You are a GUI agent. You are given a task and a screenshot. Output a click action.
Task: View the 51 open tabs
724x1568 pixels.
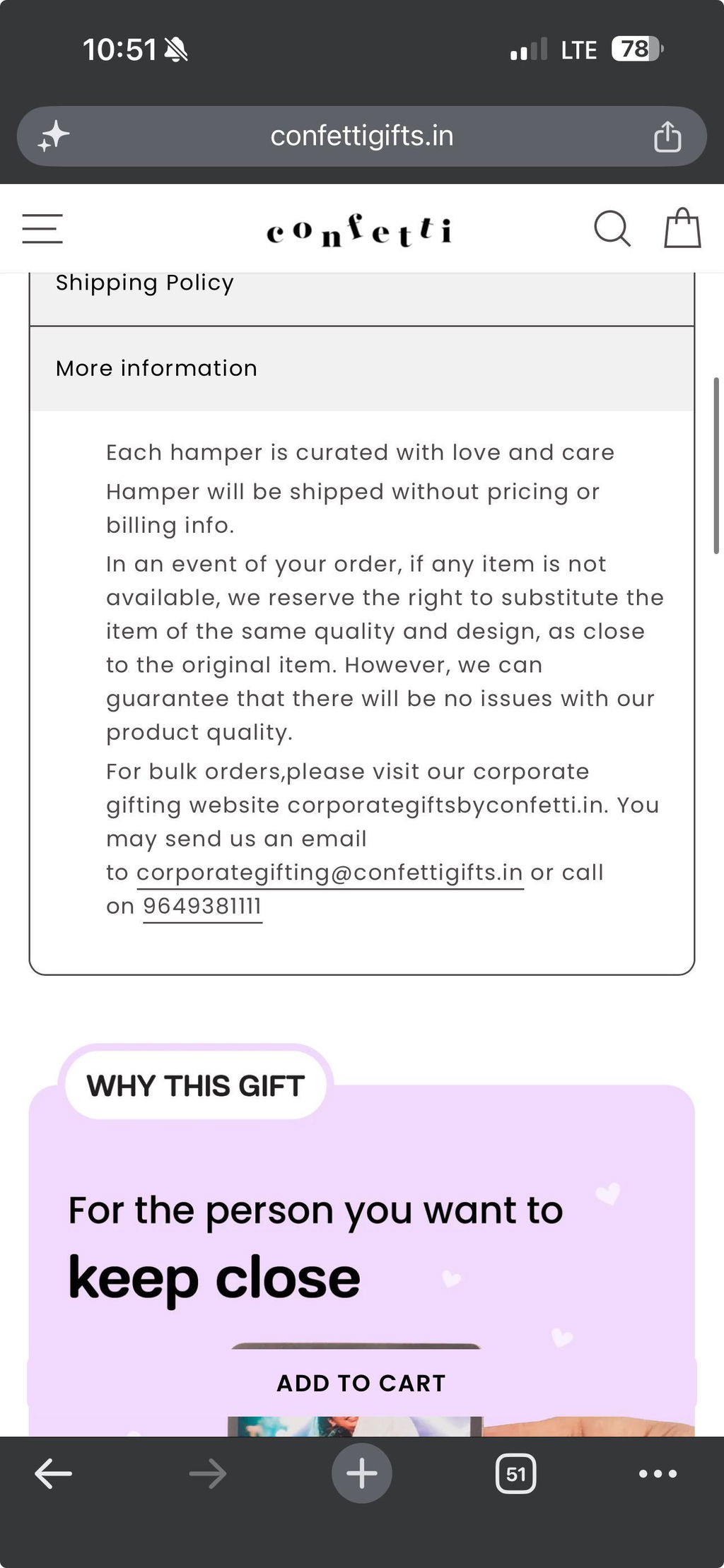coord(516,1473)
